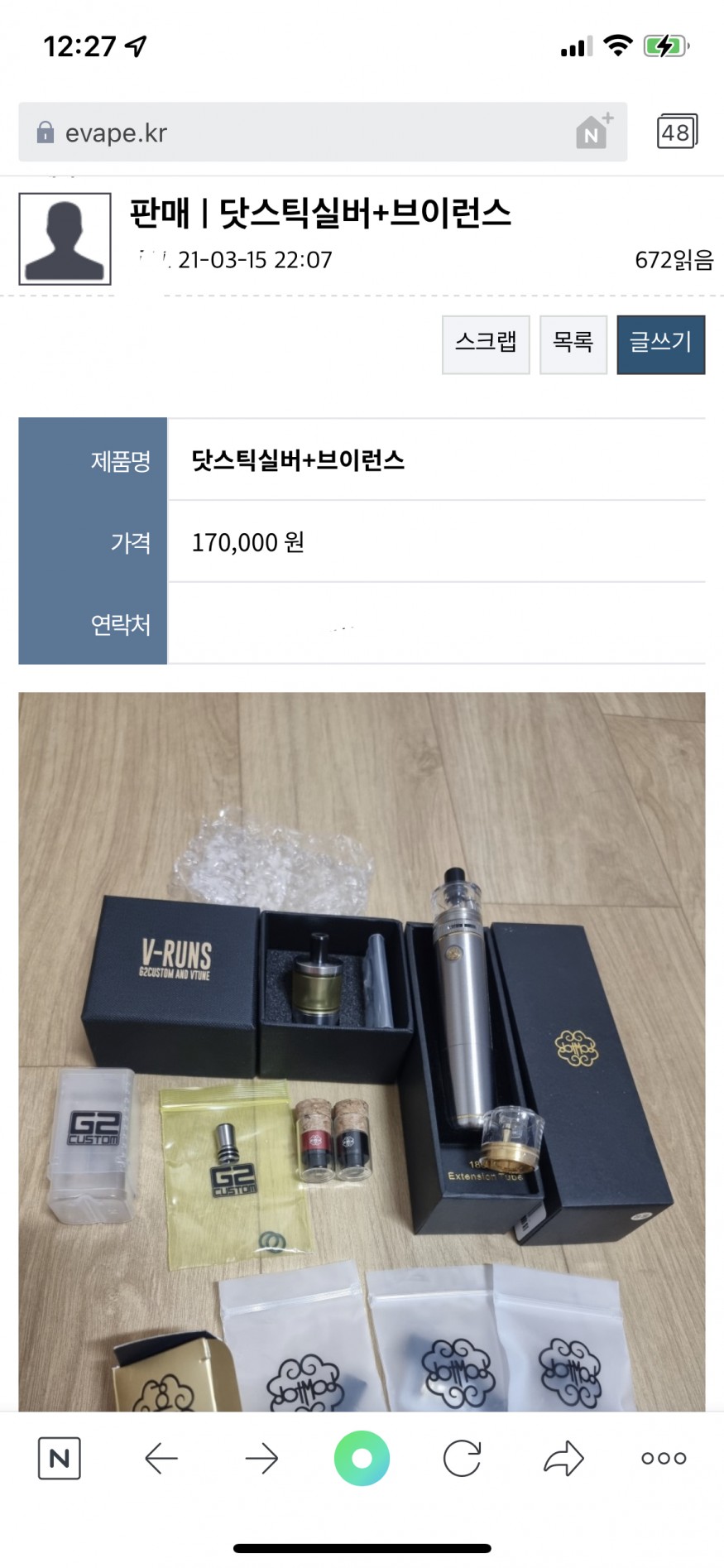
Task: Open the browser overflow menu
Action: pos(664,1458)
